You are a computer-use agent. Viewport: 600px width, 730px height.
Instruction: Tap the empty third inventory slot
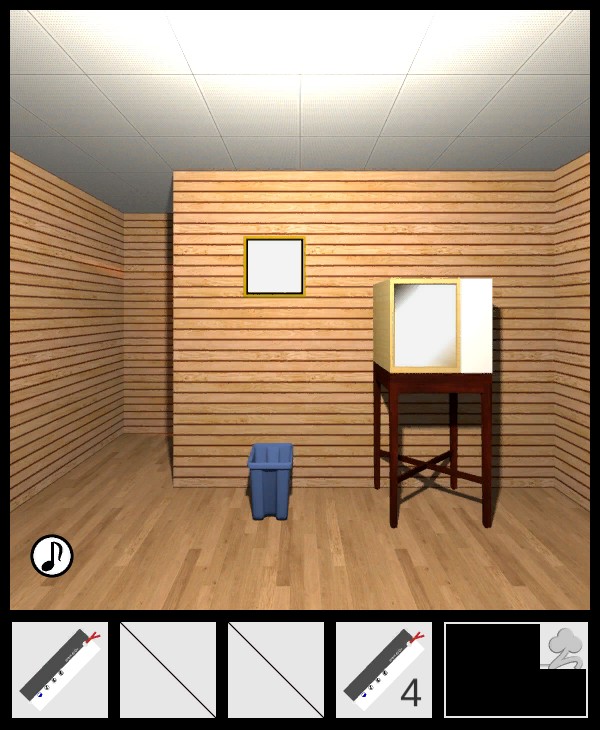pyautogui.click(x=276, y=670)
